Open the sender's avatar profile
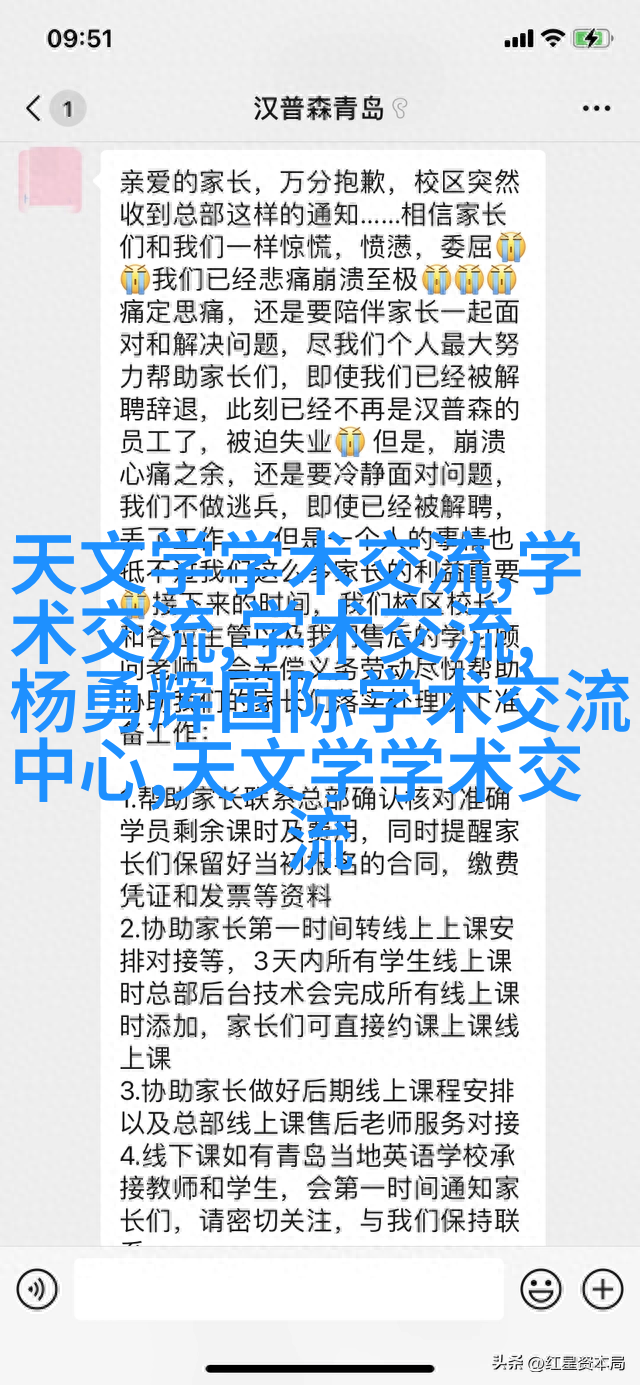This screenshot has width=640, height=1385. pos(51,181)
